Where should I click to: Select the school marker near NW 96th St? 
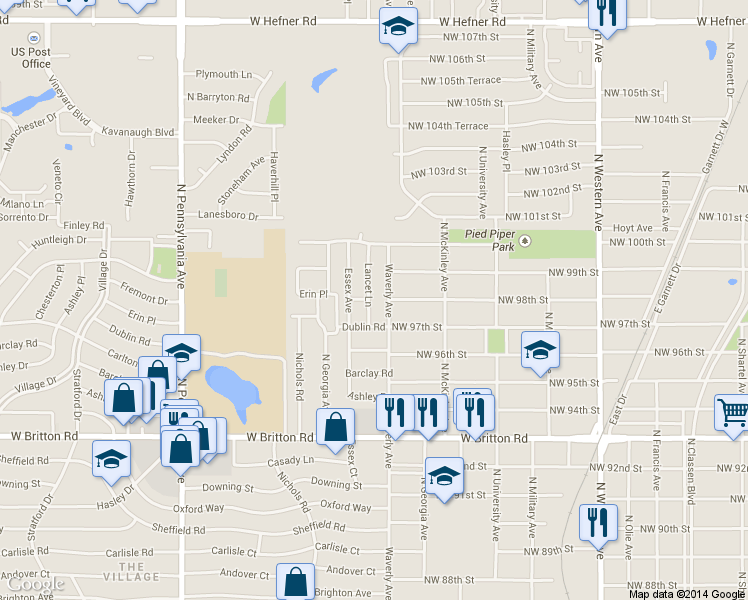pyautogui.click(x=540, y=350)
